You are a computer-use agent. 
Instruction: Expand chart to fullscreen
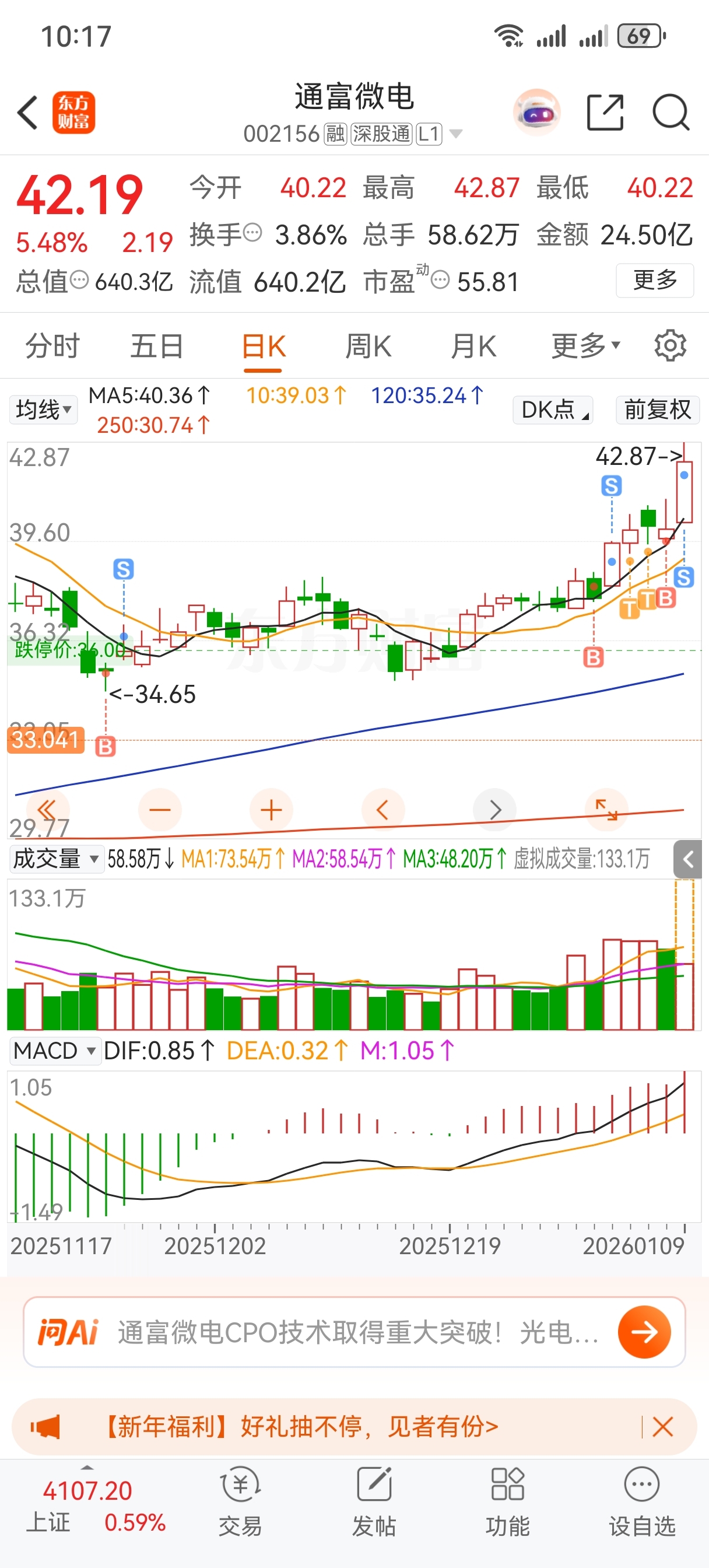(606, 810)
